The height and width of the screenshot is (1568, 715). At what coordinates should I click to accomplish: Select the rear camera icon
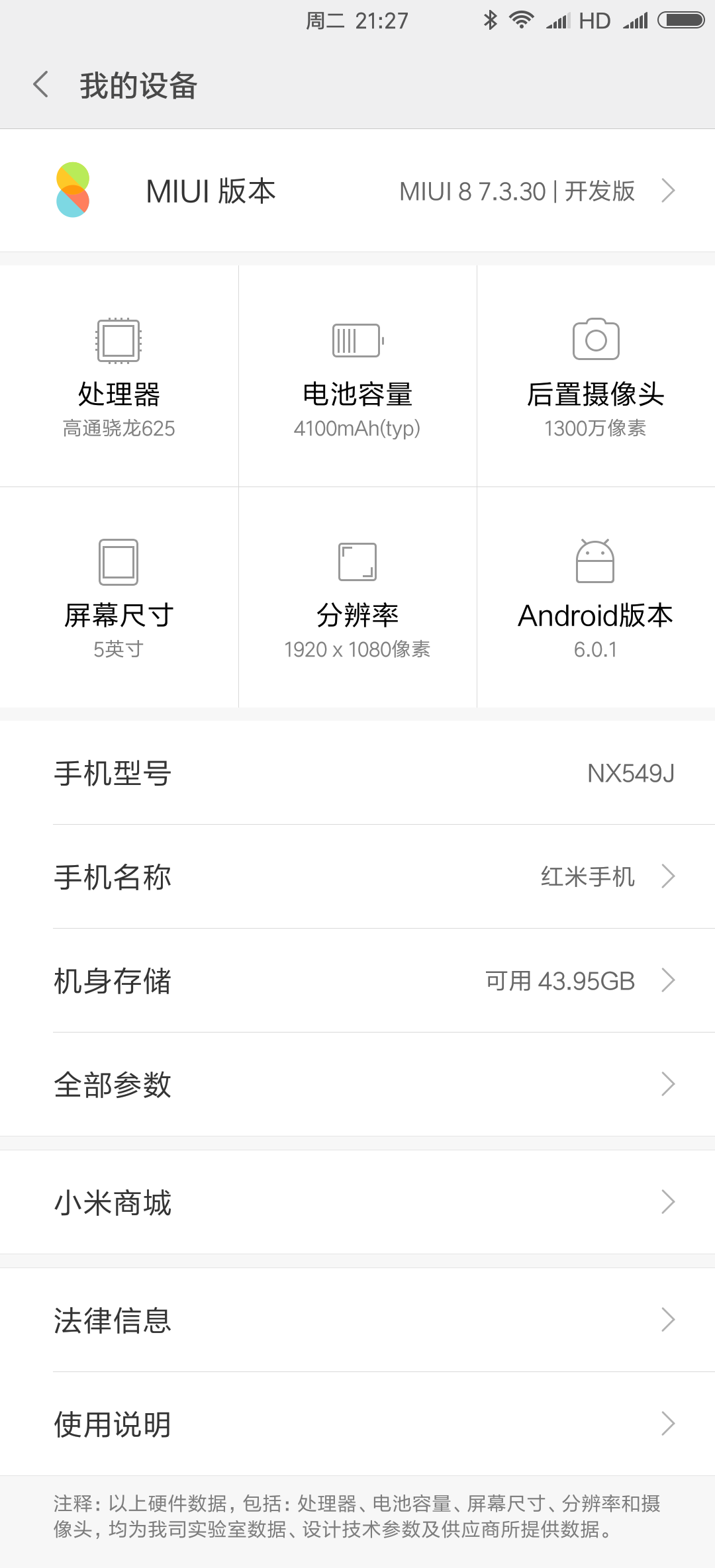point(595,342)
